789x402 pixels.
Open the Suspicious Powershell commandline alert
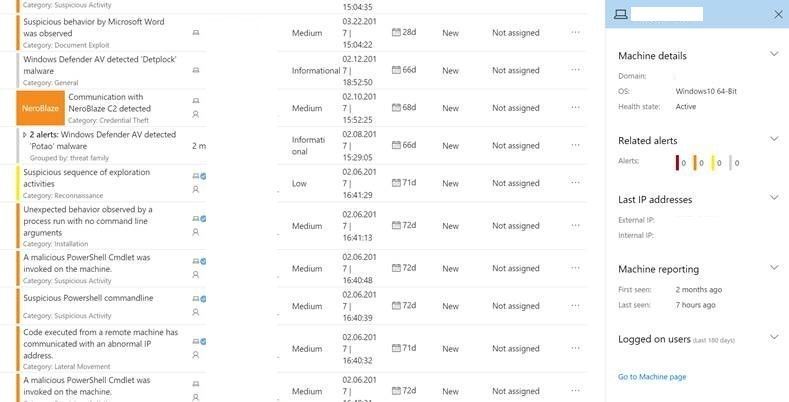88,298
